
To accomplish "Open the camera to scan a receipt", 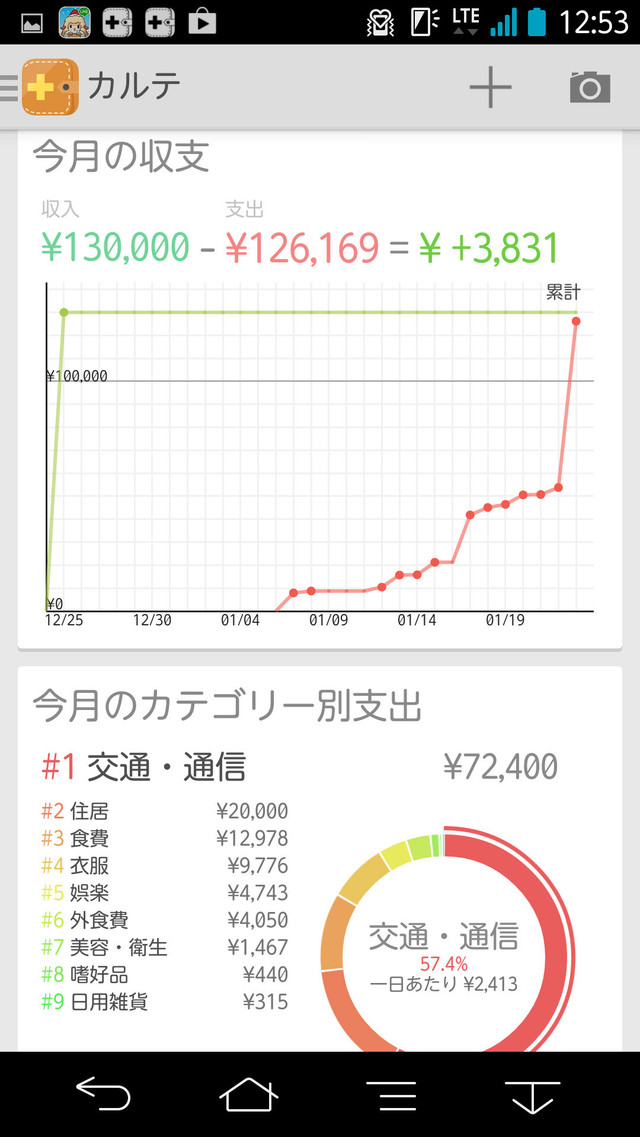I will click(x=590, y=88).
